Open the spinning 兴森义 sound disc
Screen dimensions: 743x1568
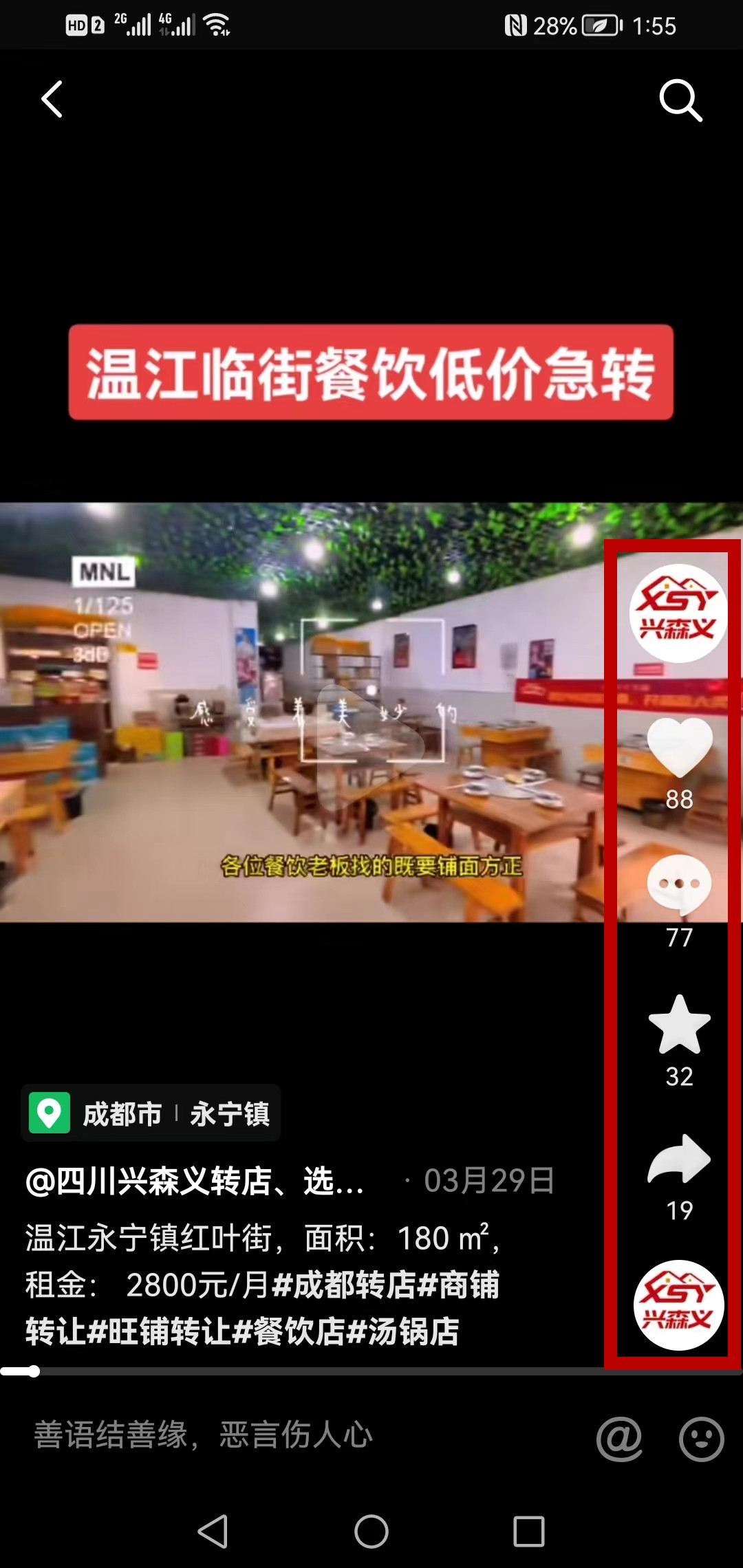(678, 1305)
